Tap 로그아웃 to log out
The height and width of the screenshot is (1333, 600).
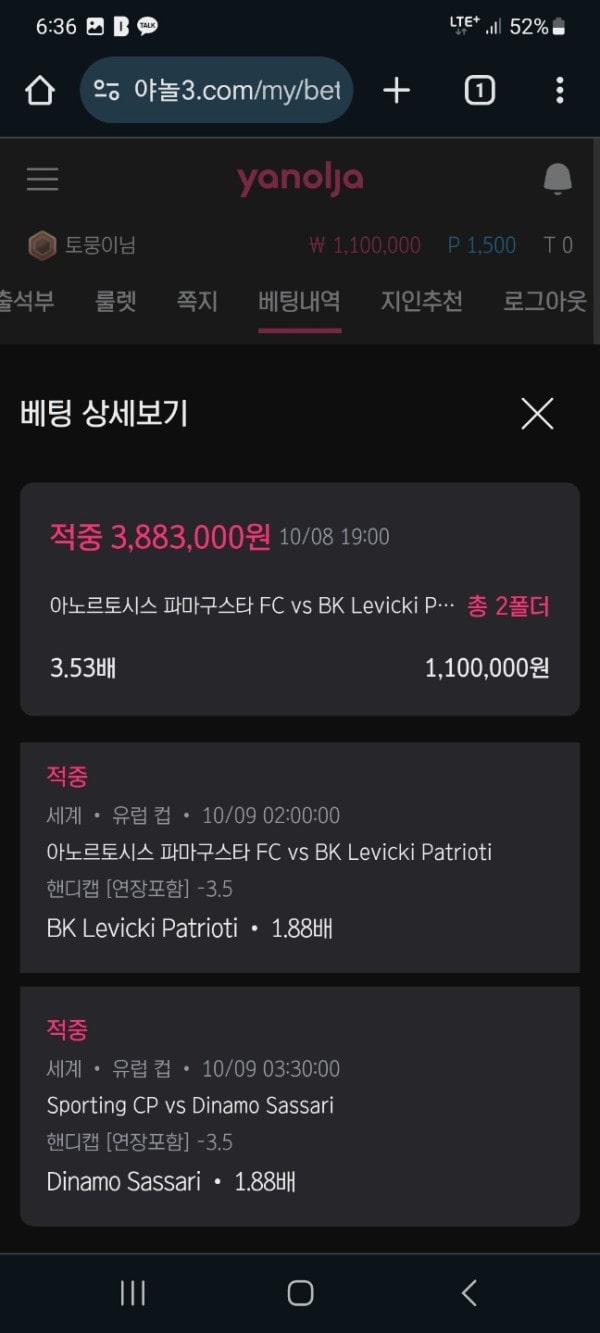545,301
